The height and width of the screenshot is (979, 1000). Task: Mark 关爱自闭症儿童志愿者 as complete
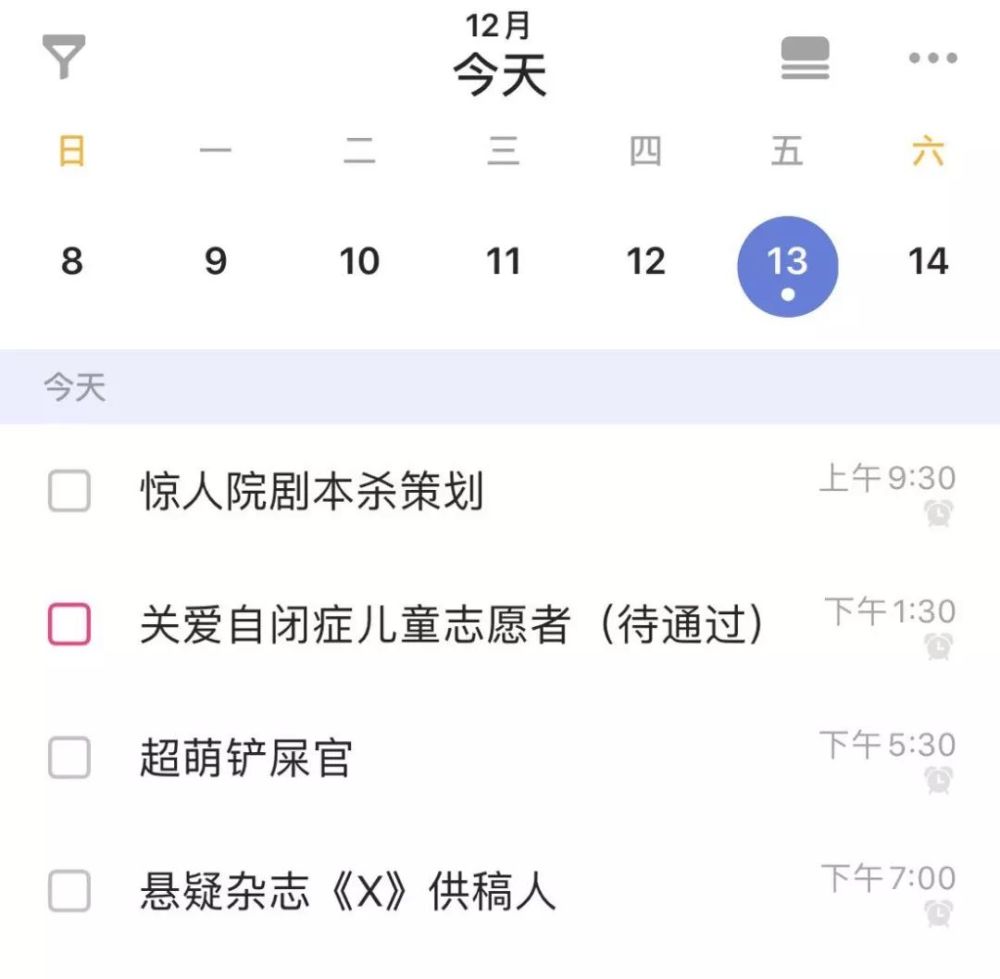click(69, 625)
